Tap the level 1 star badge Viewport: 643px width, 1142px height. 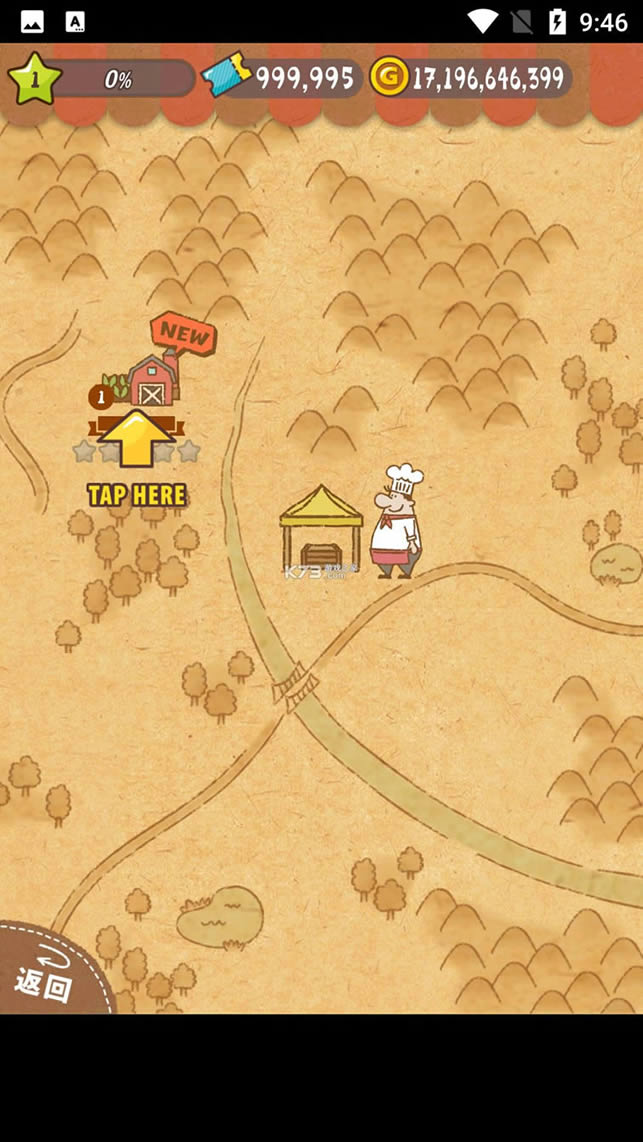pos(35,80)
